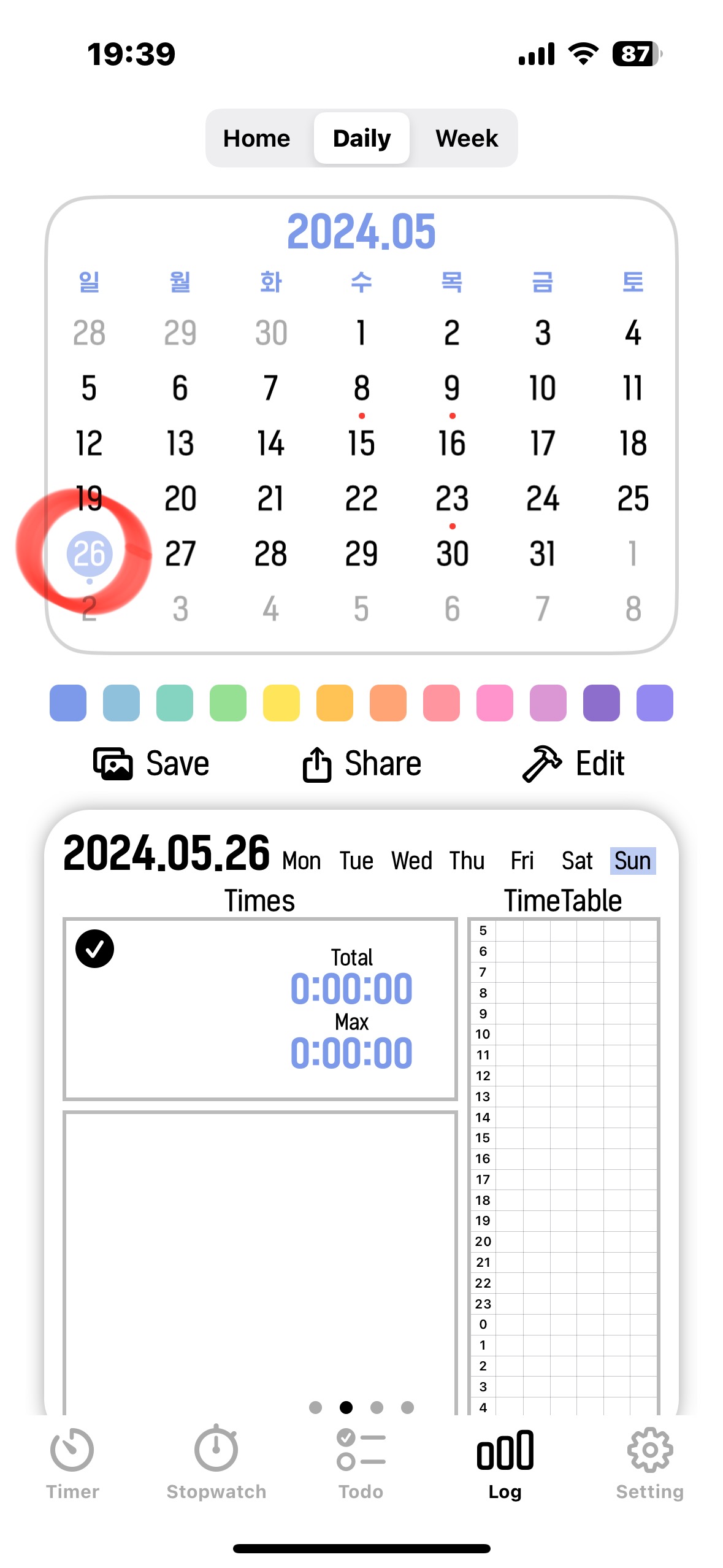Switch to the Week view tab

pyautogui.click(x=467, y=137)
